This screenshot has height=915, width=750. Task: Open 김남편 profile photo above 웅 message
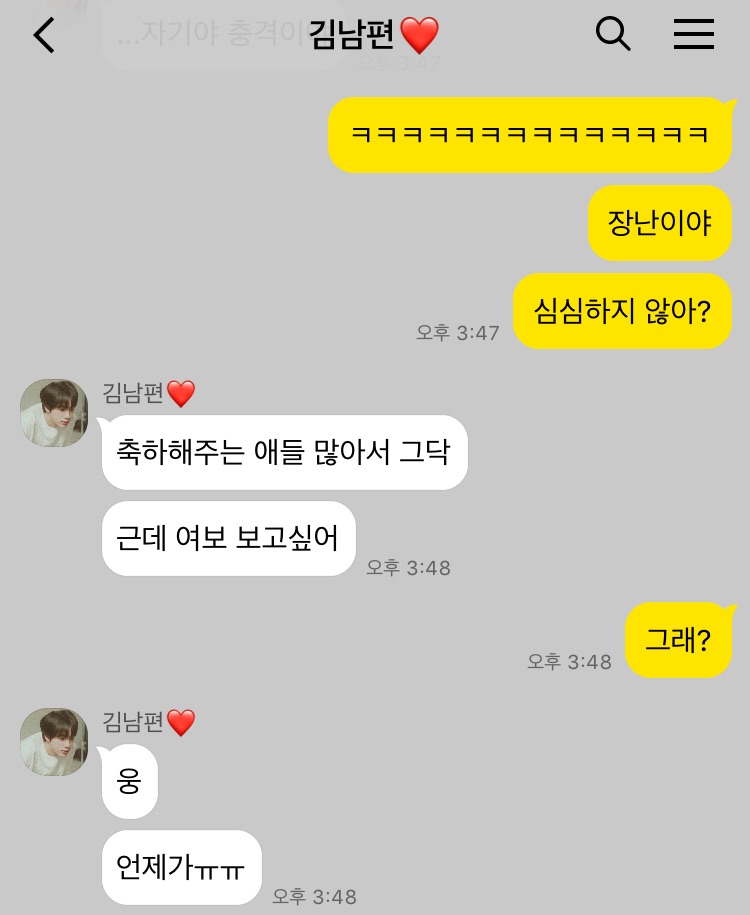click(x=54, y=741)
